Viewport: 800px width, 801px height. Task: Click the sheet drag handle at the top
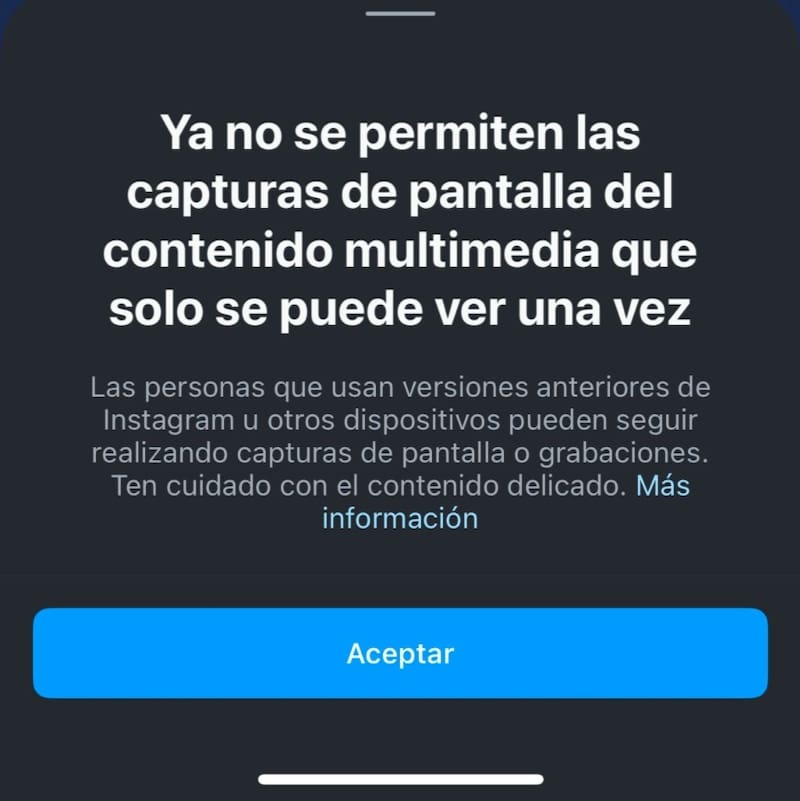pos(400,14)
